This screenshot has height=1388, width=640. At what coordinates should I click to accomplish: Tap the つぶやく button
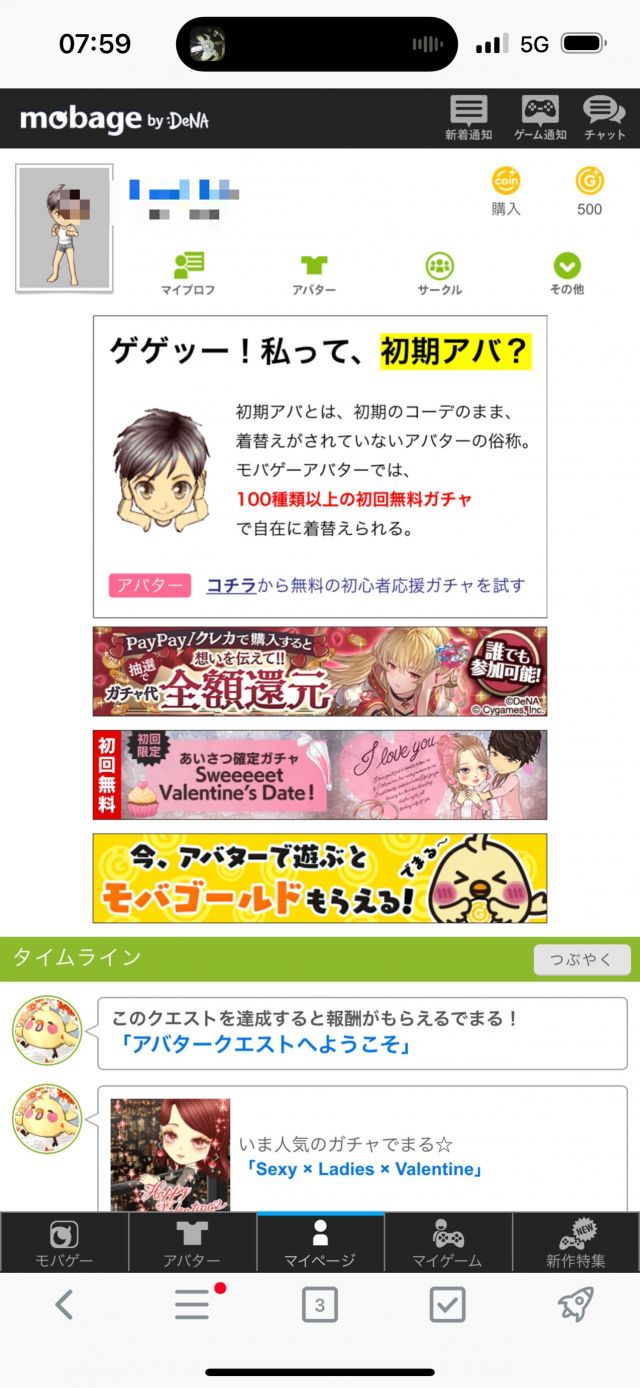pyautogui.click(x=581, y=959)
